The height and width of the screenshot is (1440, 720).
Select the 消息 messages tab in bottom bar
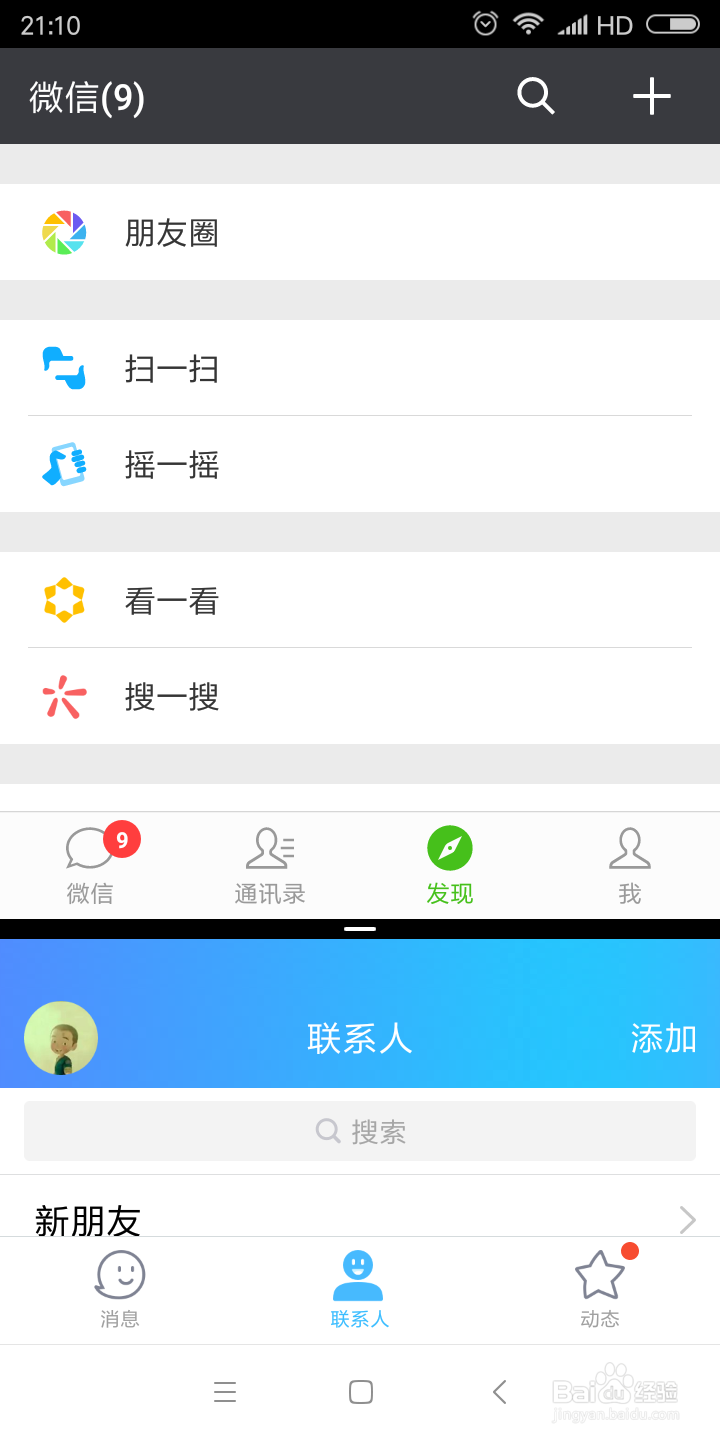click(x=119, y=1290)
